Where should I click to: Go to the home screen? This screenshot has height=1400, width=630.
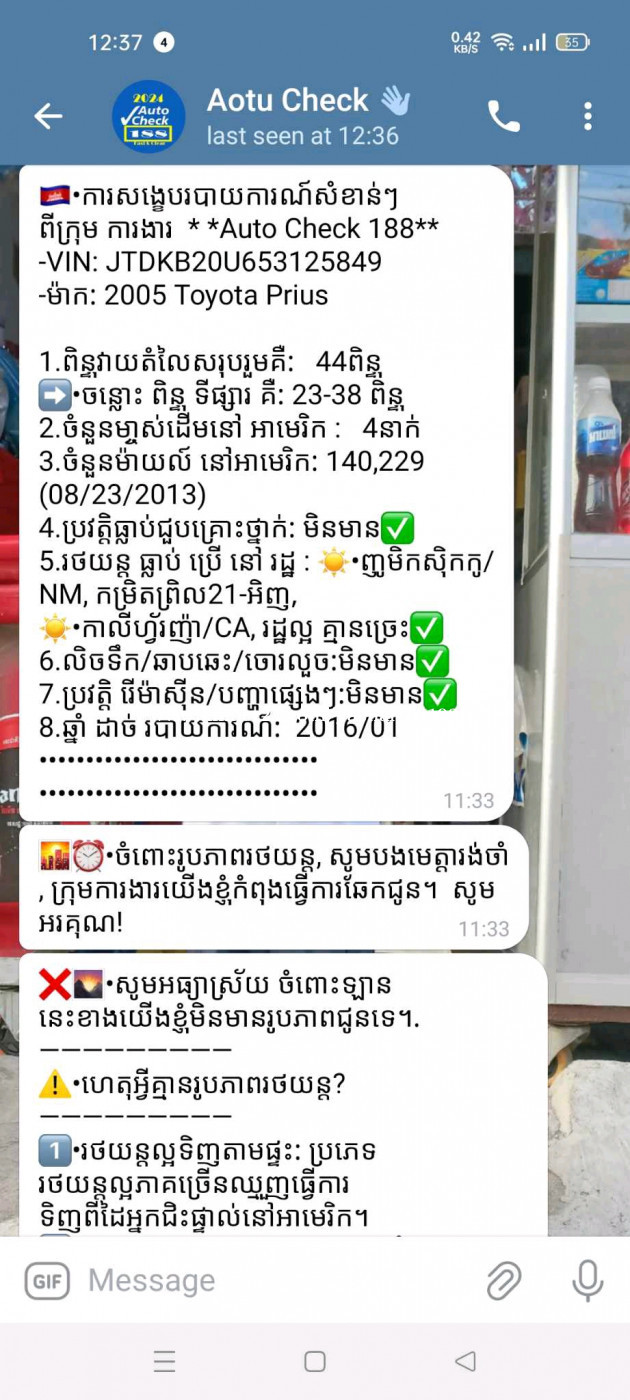pyautogui.click(x=315, y=1361)
